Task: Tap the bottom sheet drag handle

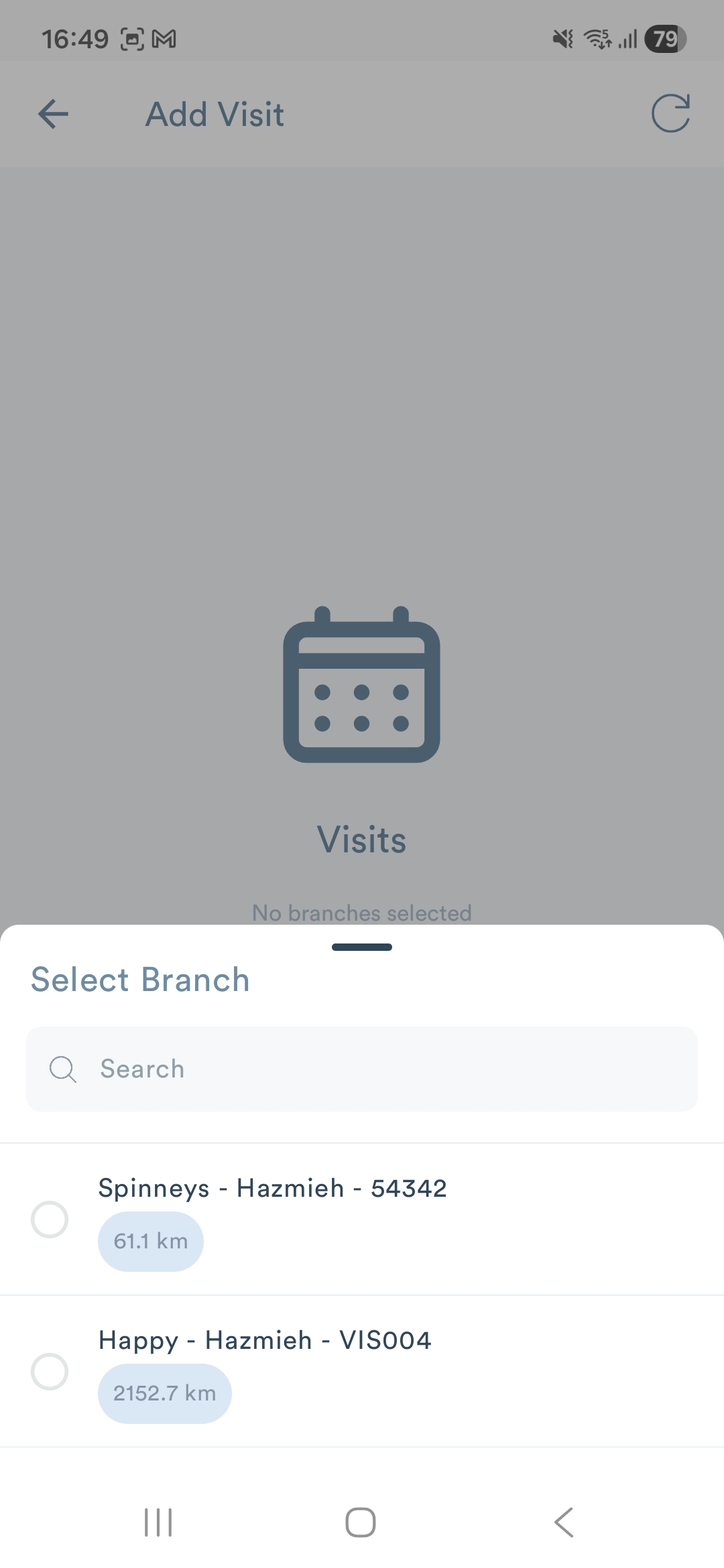Action: coord(362,947)
